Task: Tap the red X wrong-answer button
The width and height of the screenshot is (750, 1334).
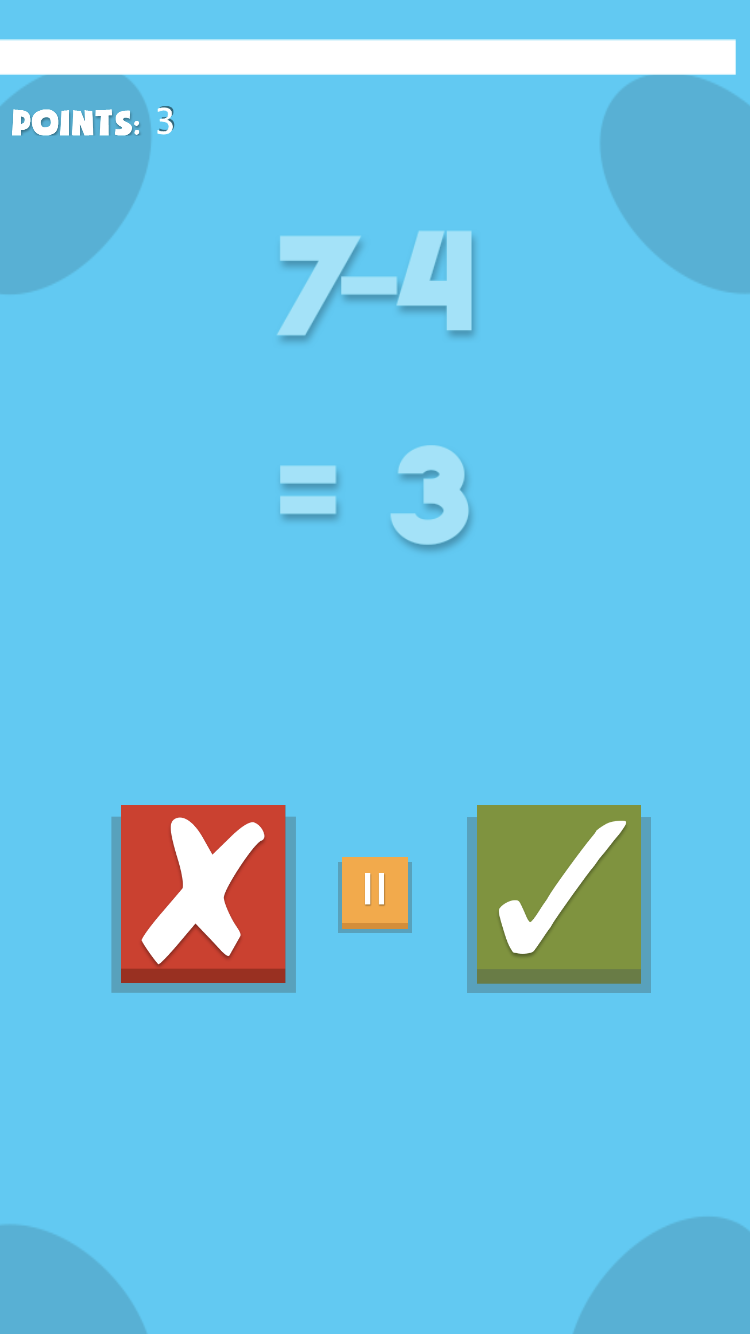Action: tap(203, 894)
